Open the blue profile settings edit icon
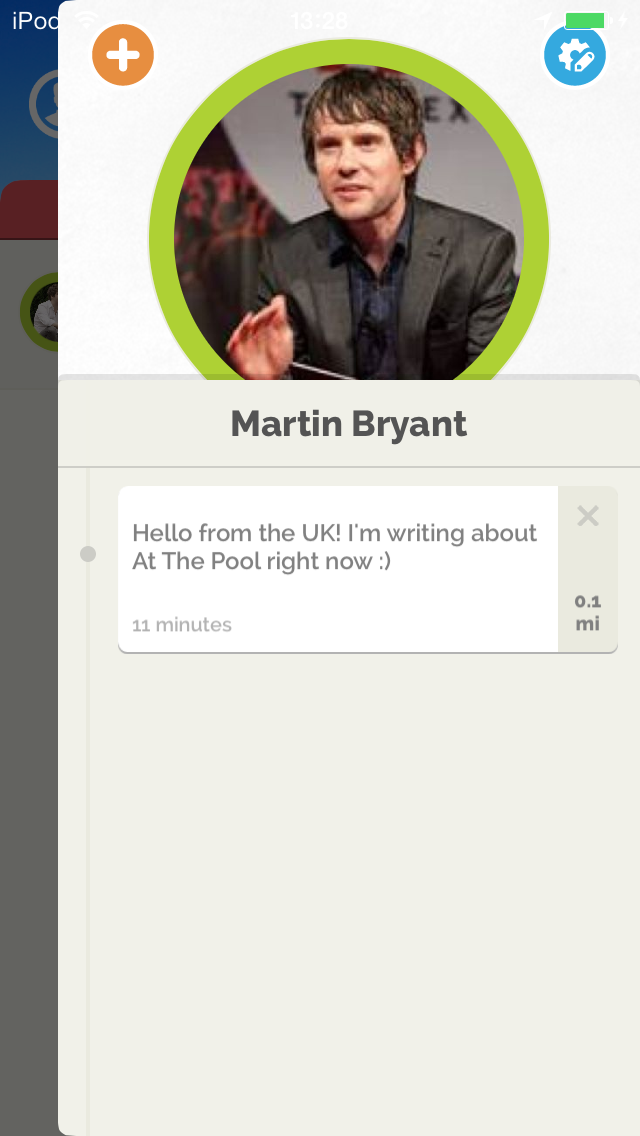Viewport: 640px width, 1136px height. click(575, 55)
